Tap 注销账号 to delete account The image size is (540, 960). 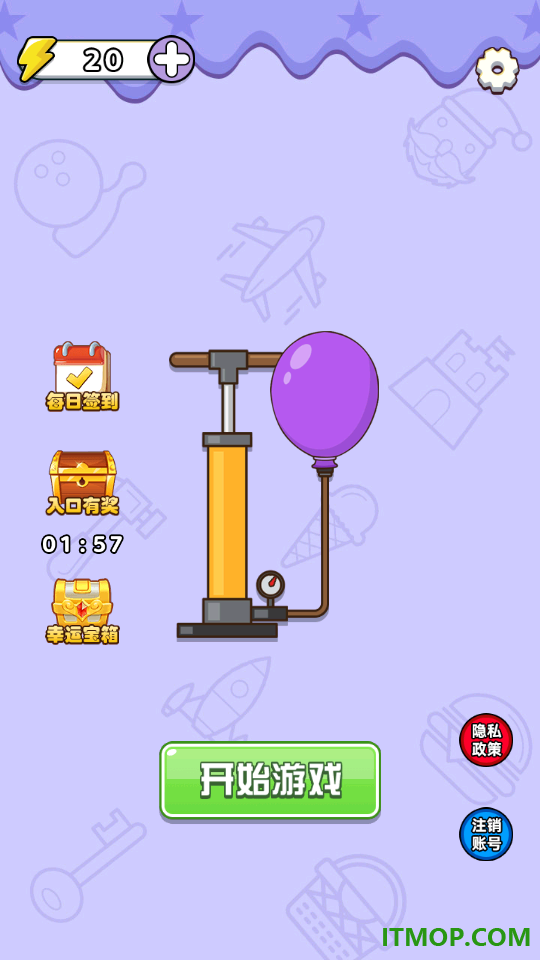click(x=486, y=834)
